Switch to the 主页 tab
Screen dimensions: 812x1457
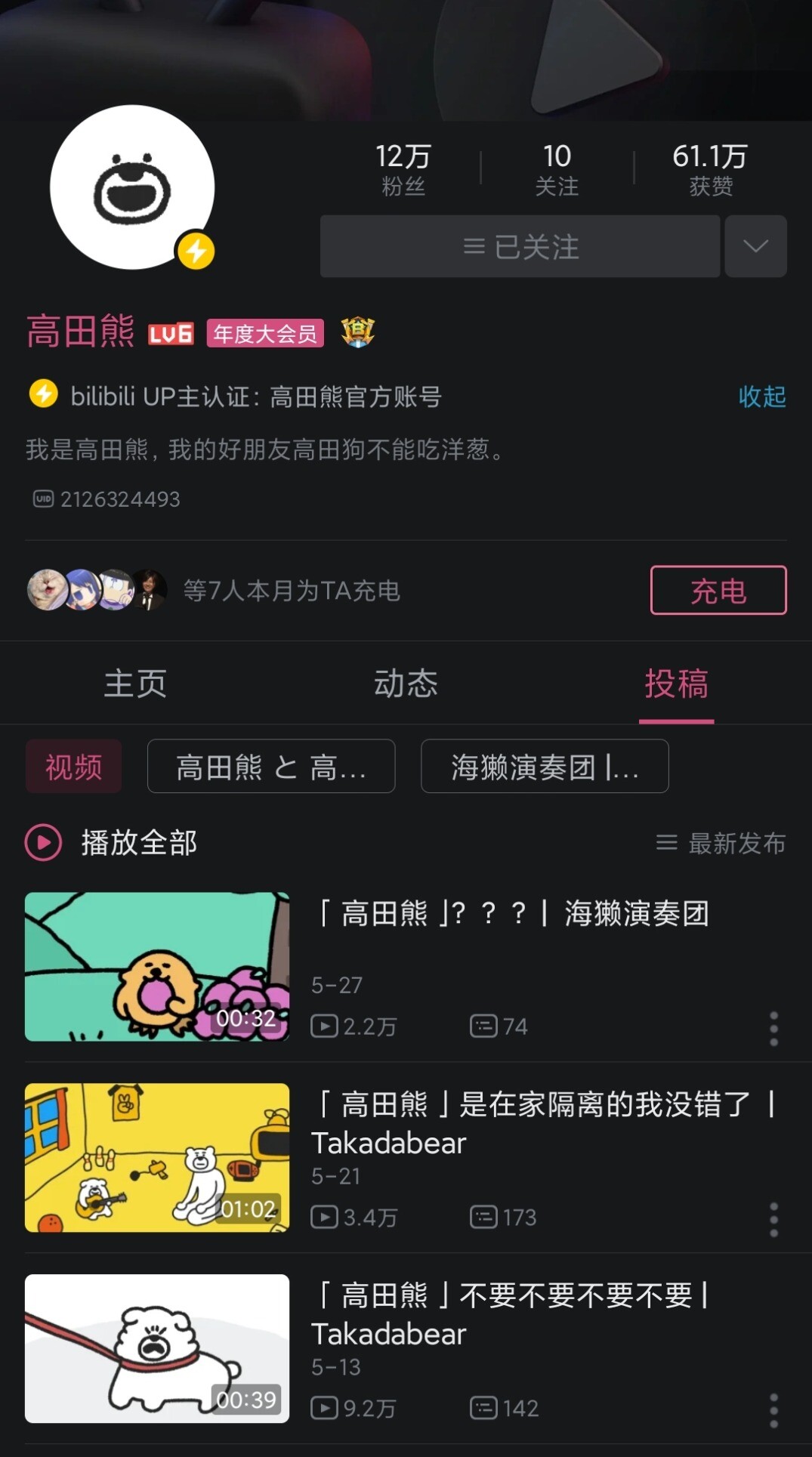pyautogui.click(x=135, y=683)
